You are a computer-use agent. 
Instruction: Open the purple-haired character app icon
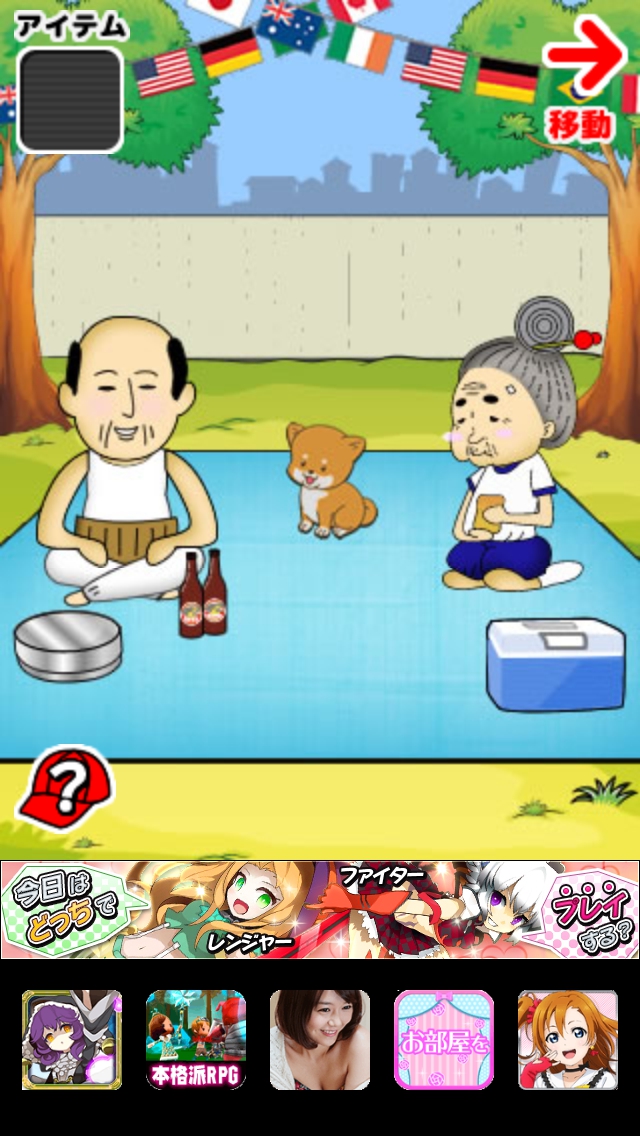(x=72, y=1039)
